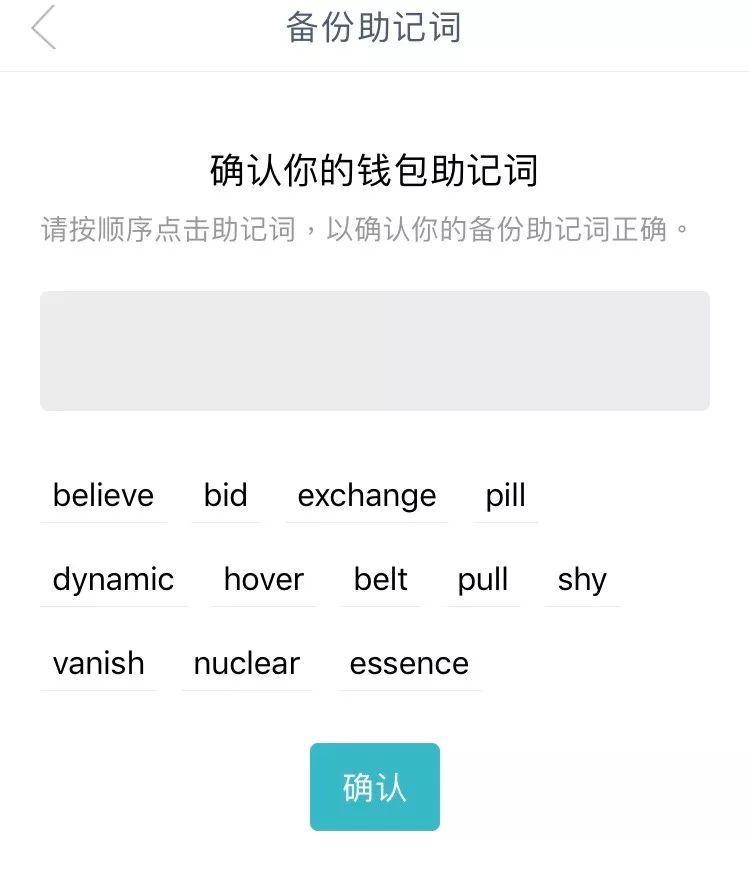Select the word "dynamic"

(113, 579)
